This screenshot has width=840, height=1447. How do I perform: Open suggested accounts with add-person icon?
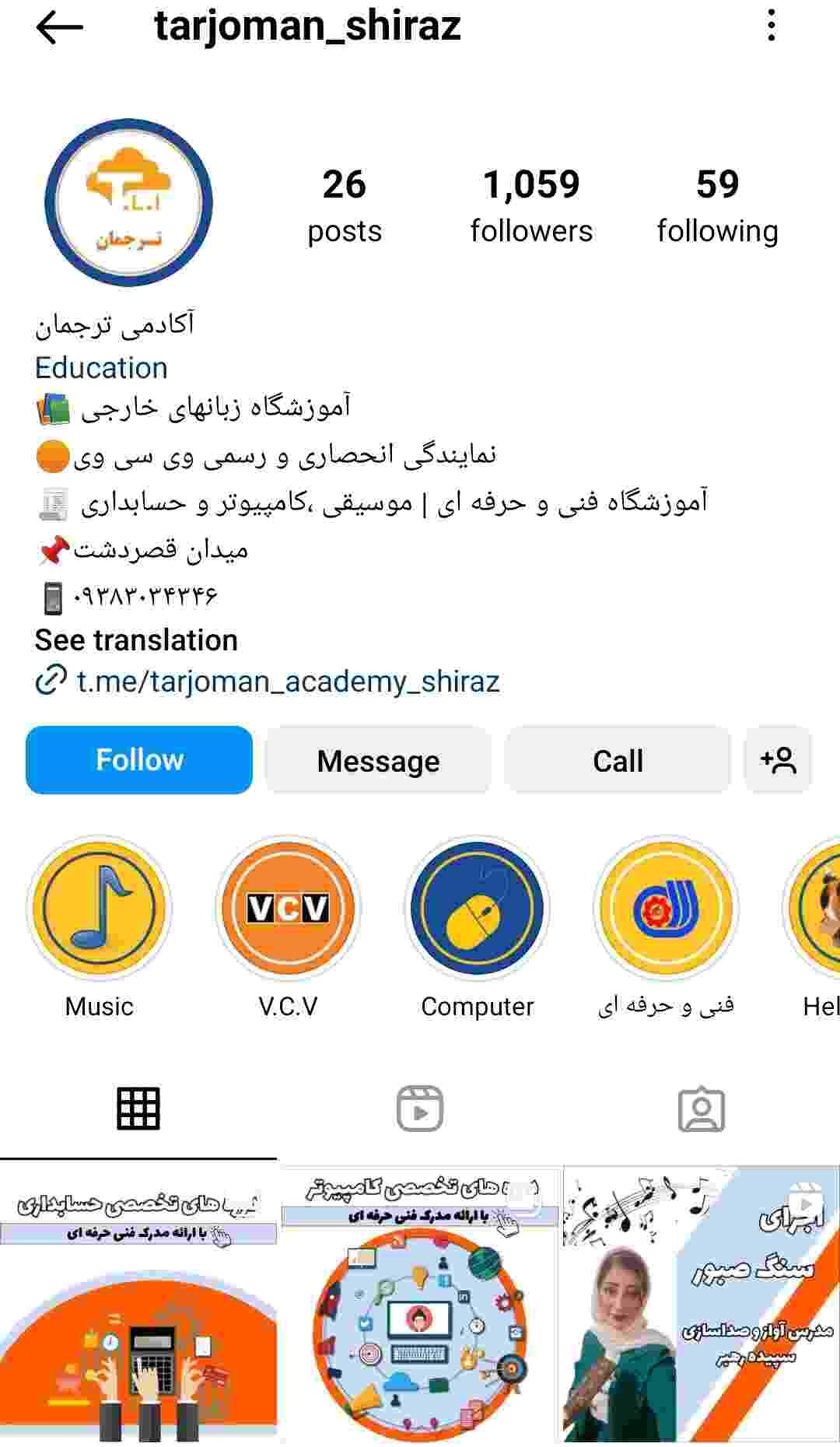[778, 760]
